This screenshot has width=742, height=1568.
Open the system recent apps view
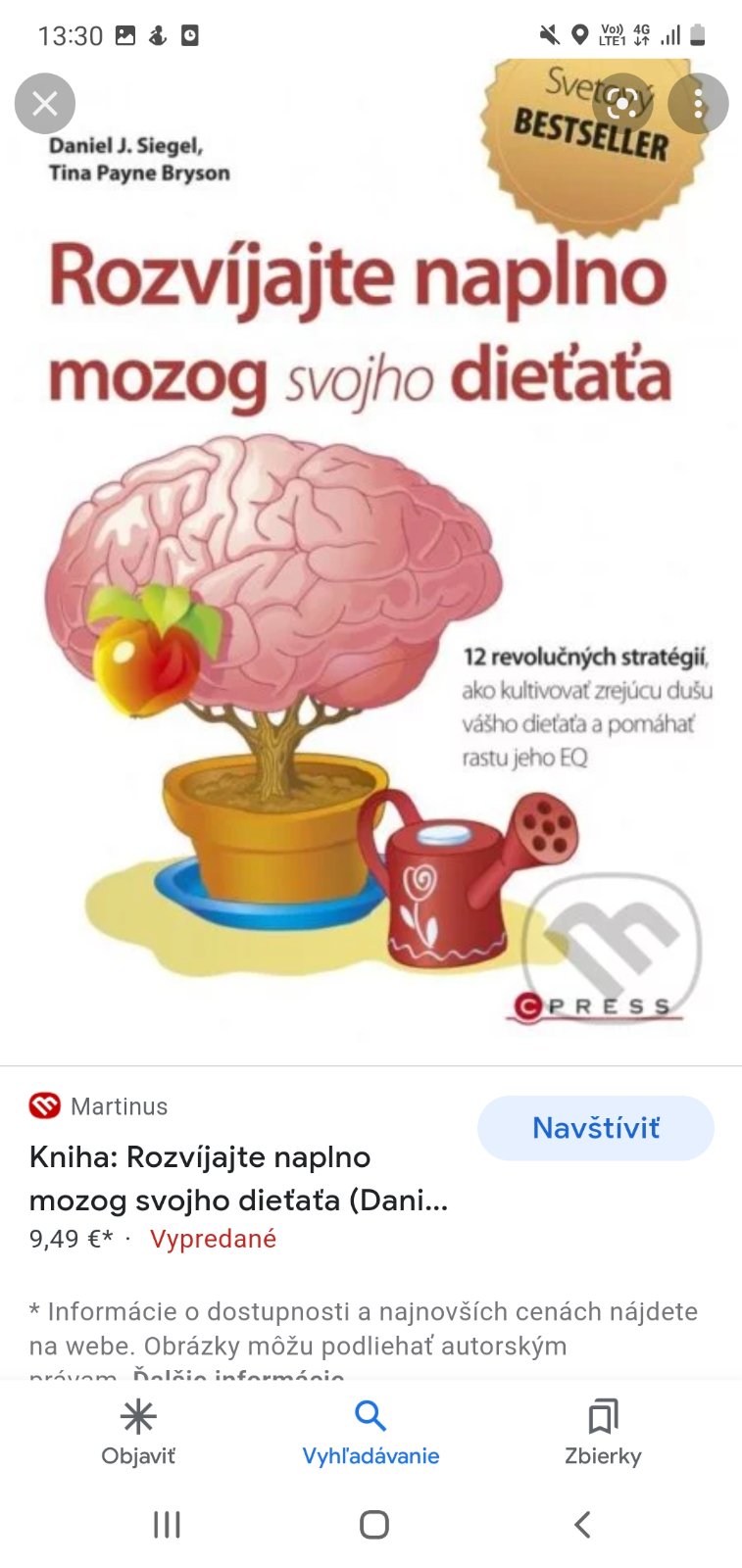(167, 1524)
